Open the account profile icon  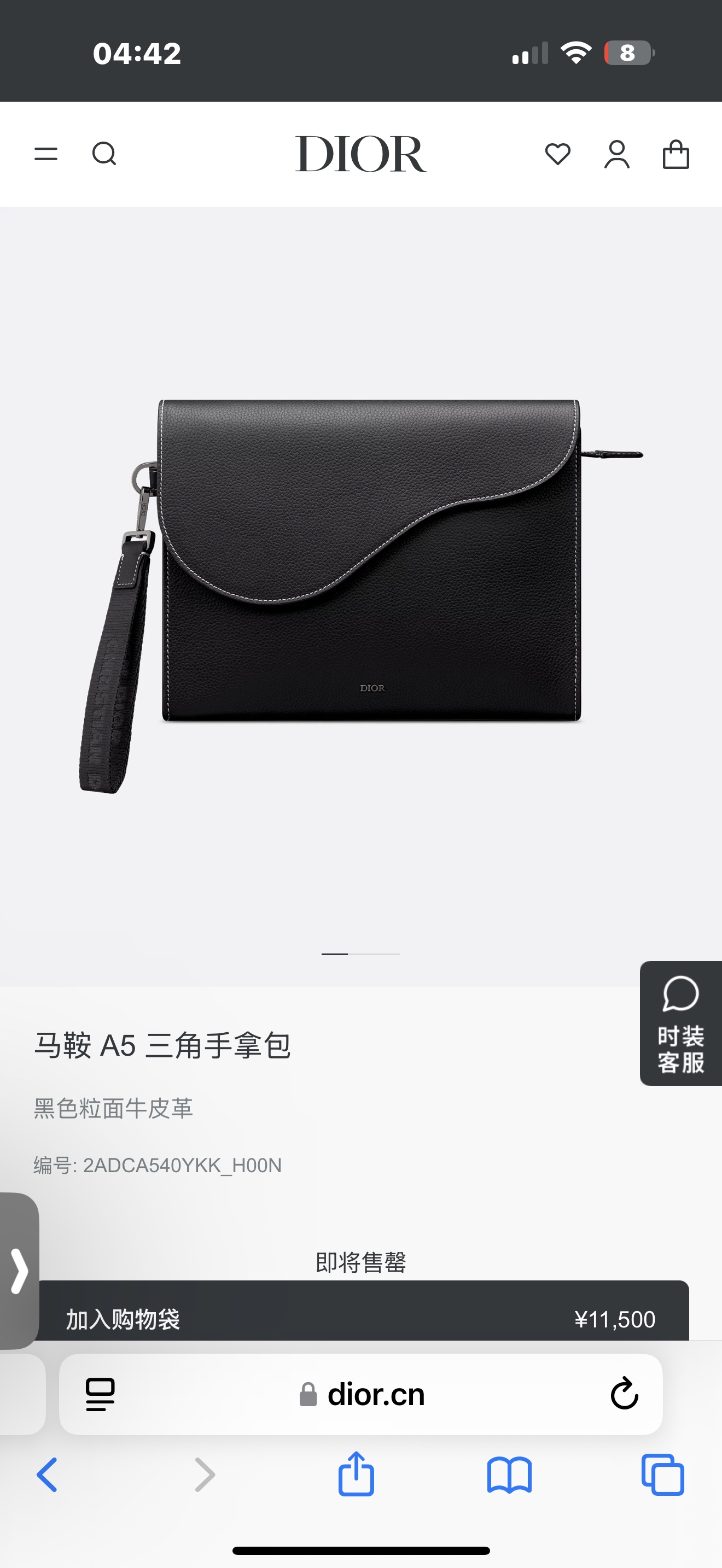point(616,154)
